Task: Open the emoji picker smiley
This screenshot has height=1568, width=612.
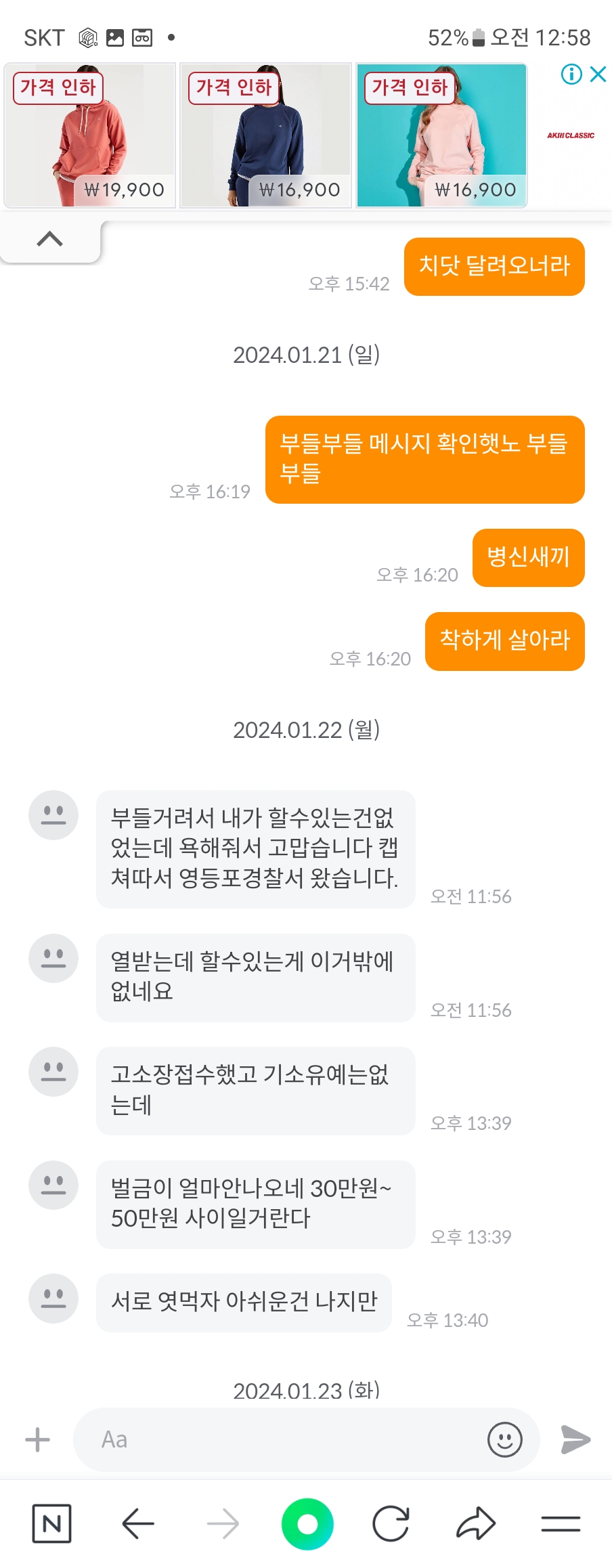Action: 504,1439
